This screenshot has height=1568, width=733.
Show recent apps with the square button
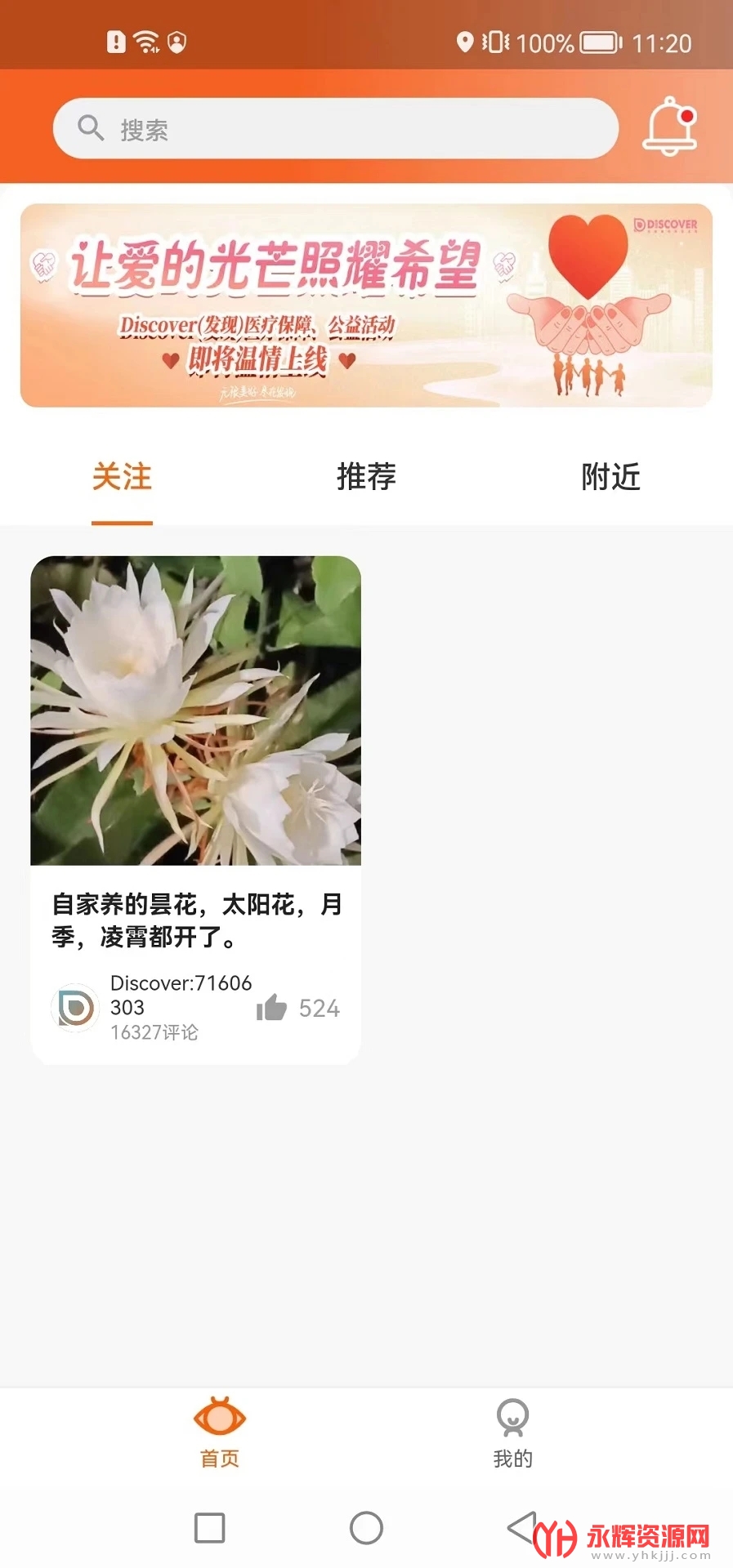(x=210, y=1528)
